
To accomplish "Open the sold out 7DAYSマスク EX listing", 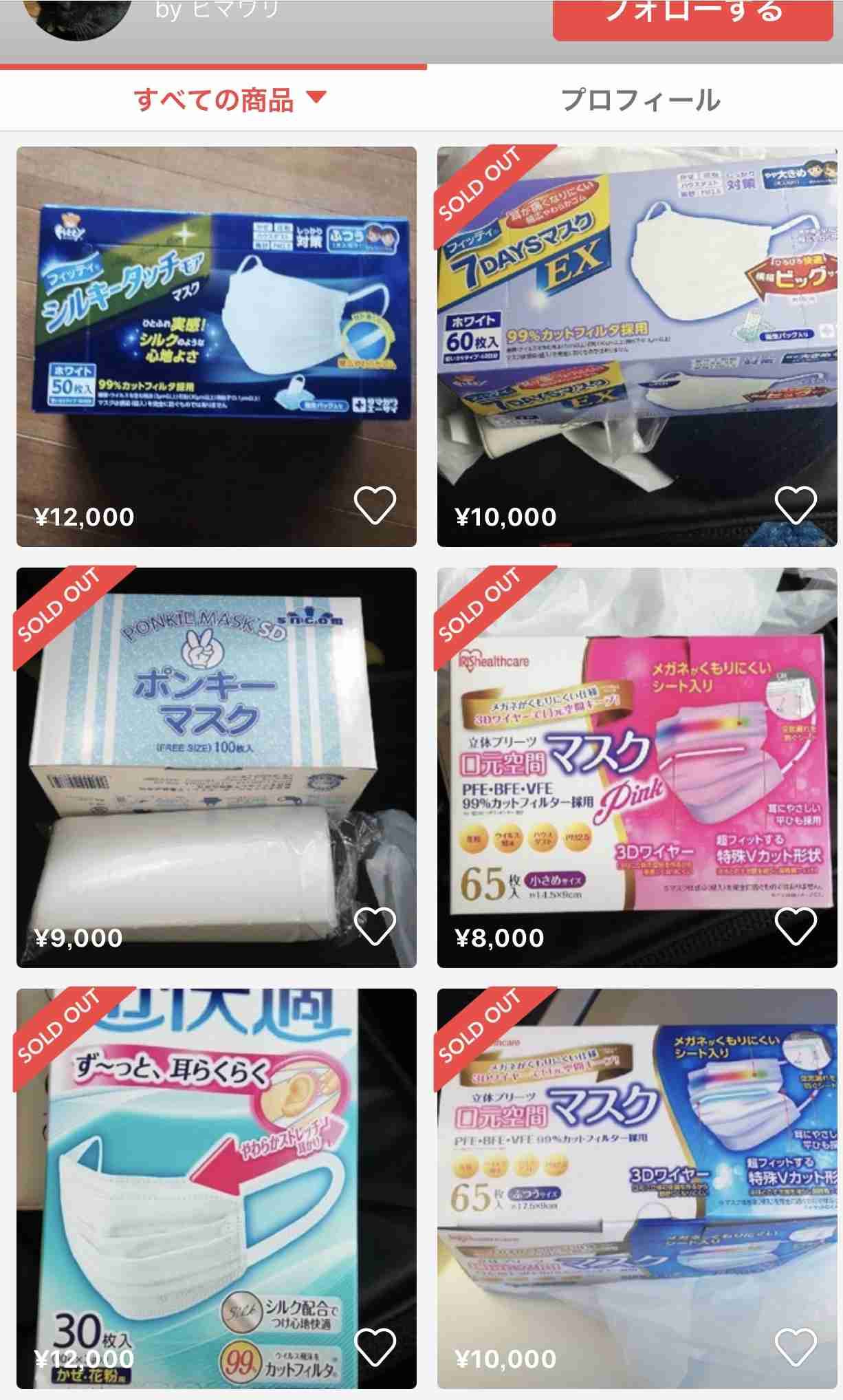I will coord(637,347).
